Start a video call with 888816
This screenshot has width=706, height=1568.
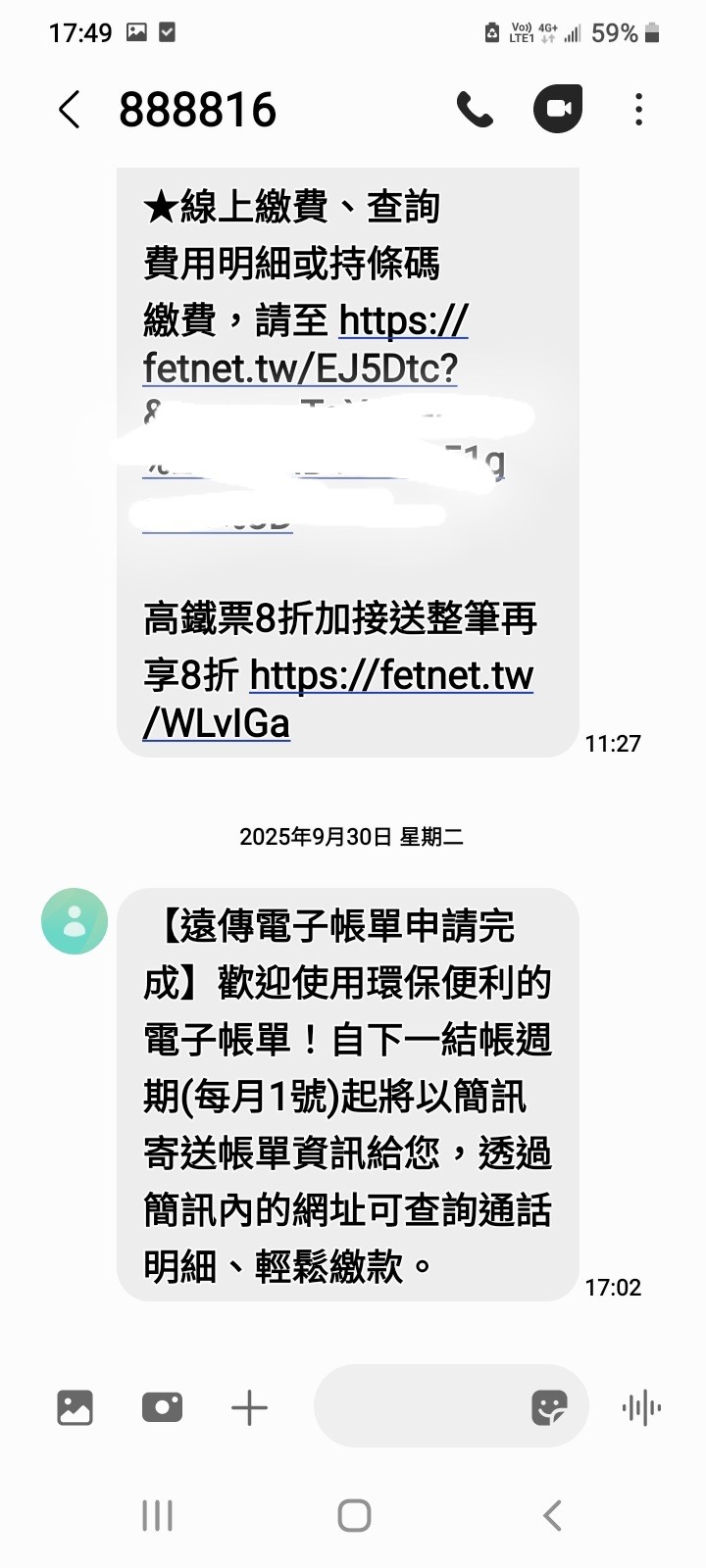(558, 110)
